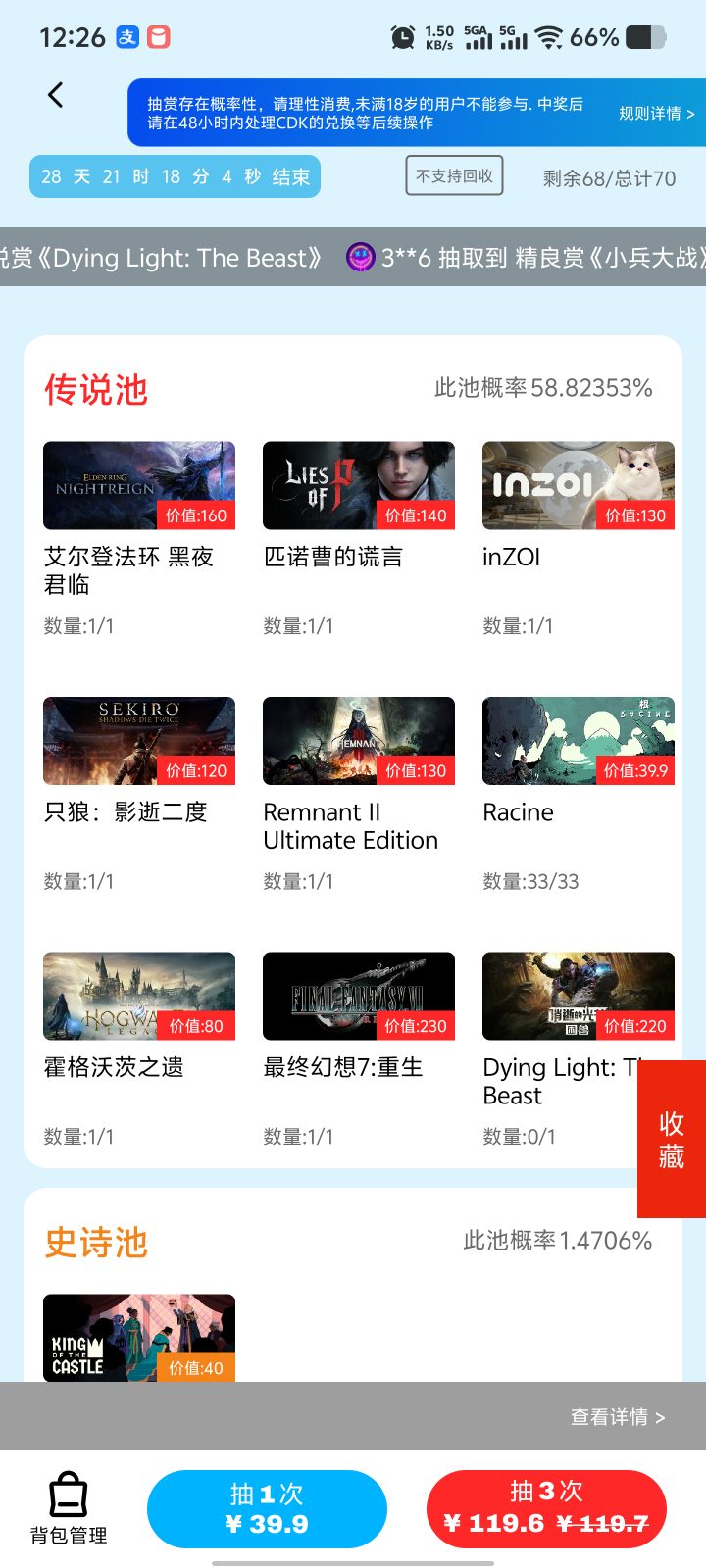
Task: Open the 艾尔登法环 黑夜君临 game tile
Action: pyautogui.click(x=139, y=486)
